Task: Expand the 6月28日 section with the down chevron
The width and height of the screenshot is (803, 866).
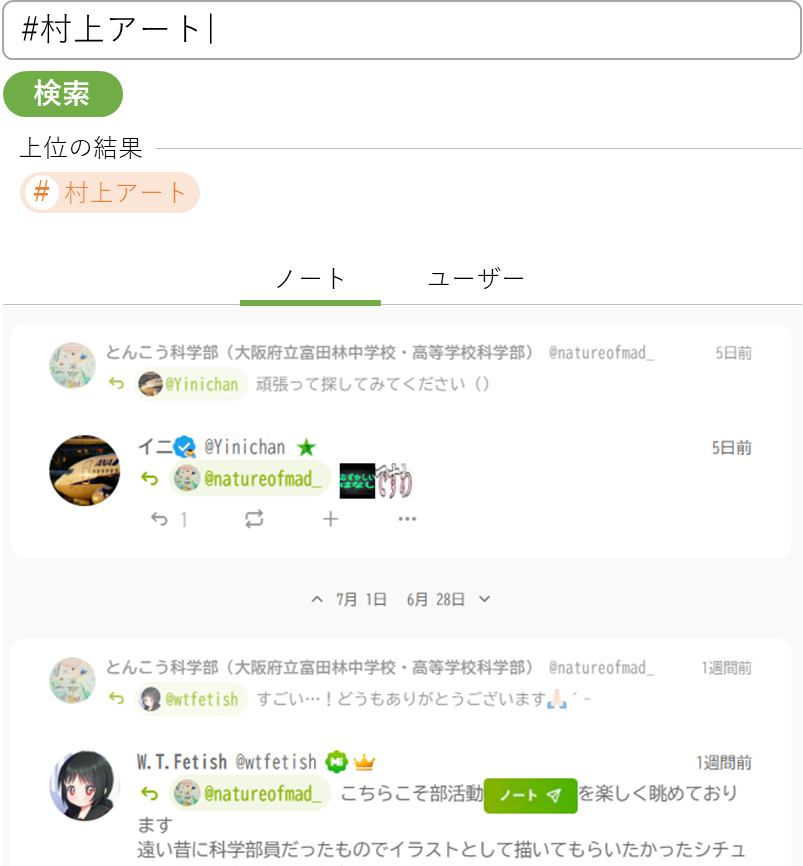Action: [x=484, y=598]
